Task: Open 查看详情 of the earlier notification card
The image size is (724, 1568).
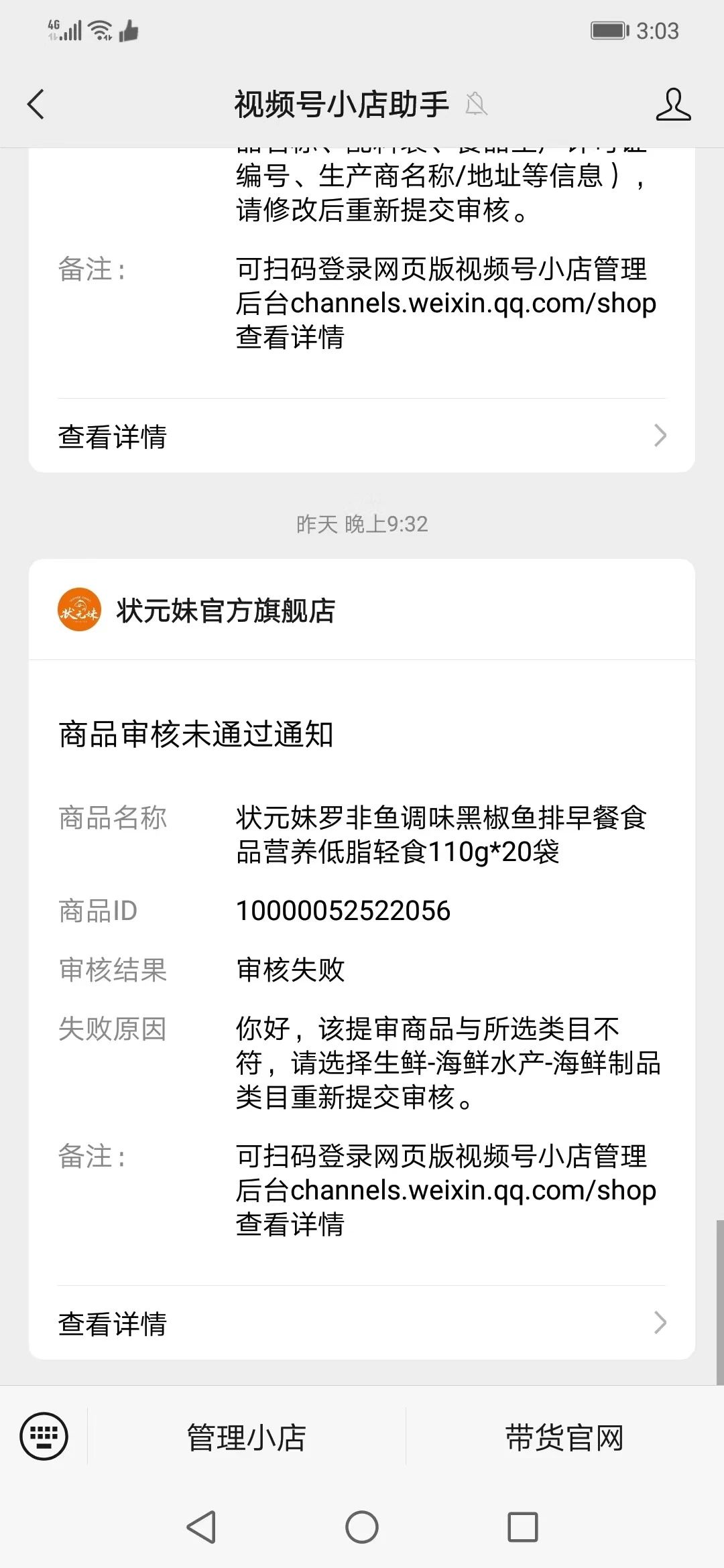Action: [362, 436]
